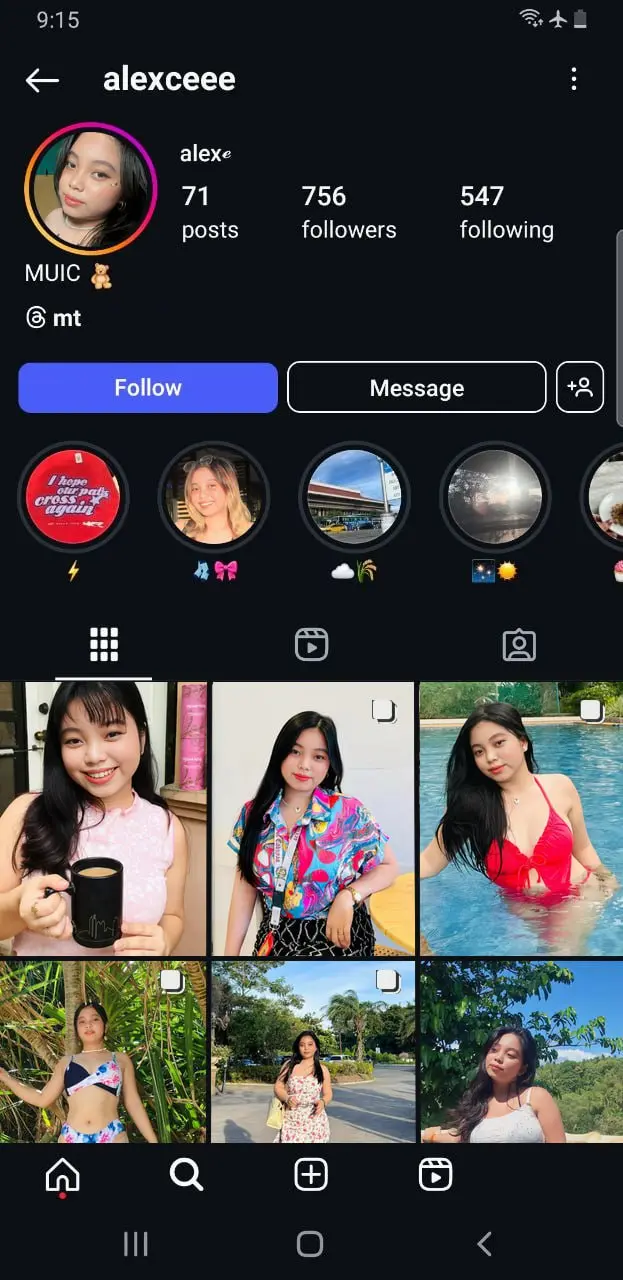This screenshot has width=623, height=1280.
Task: Open the red swimsuit pool post
Action: tap(521, 818)
